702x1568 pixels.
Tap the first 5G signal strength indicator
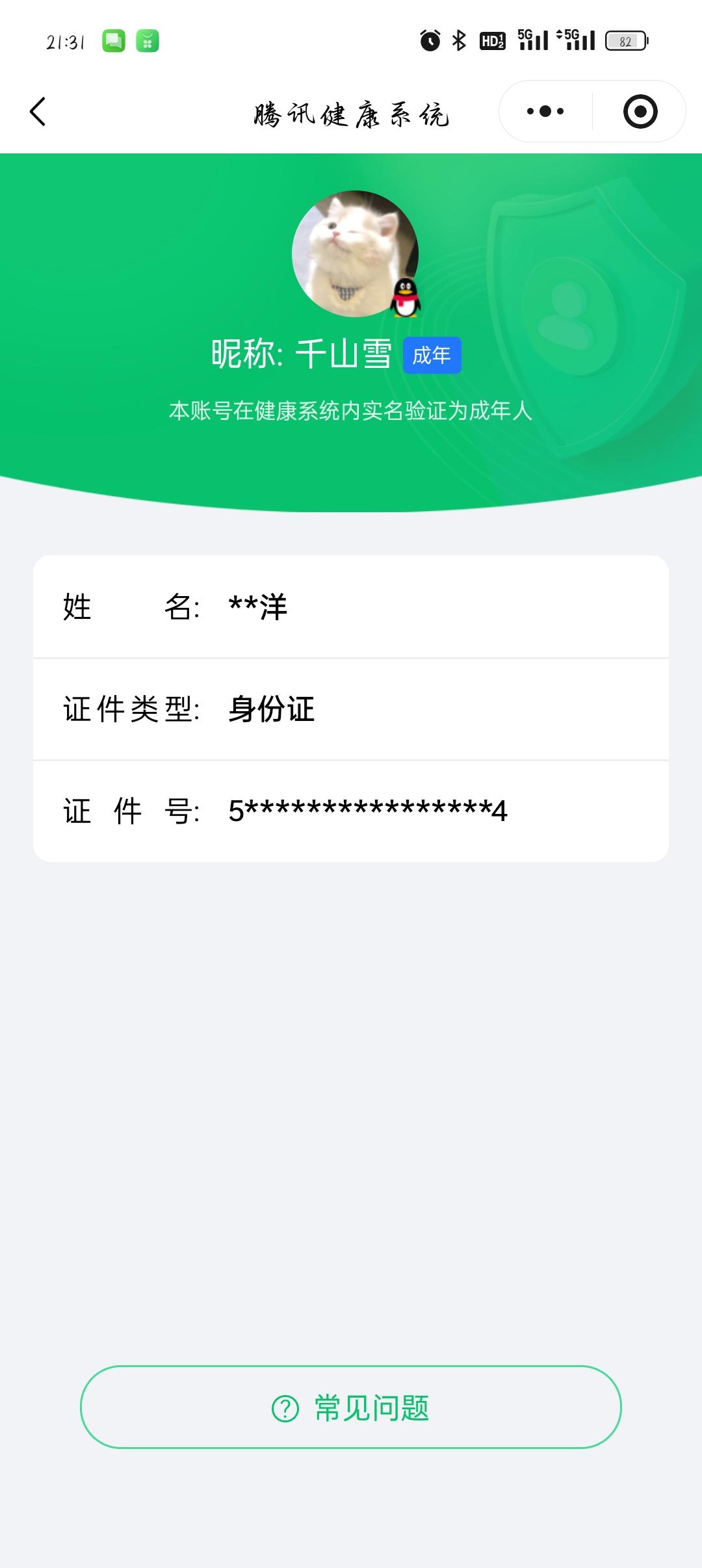(531, 40)
